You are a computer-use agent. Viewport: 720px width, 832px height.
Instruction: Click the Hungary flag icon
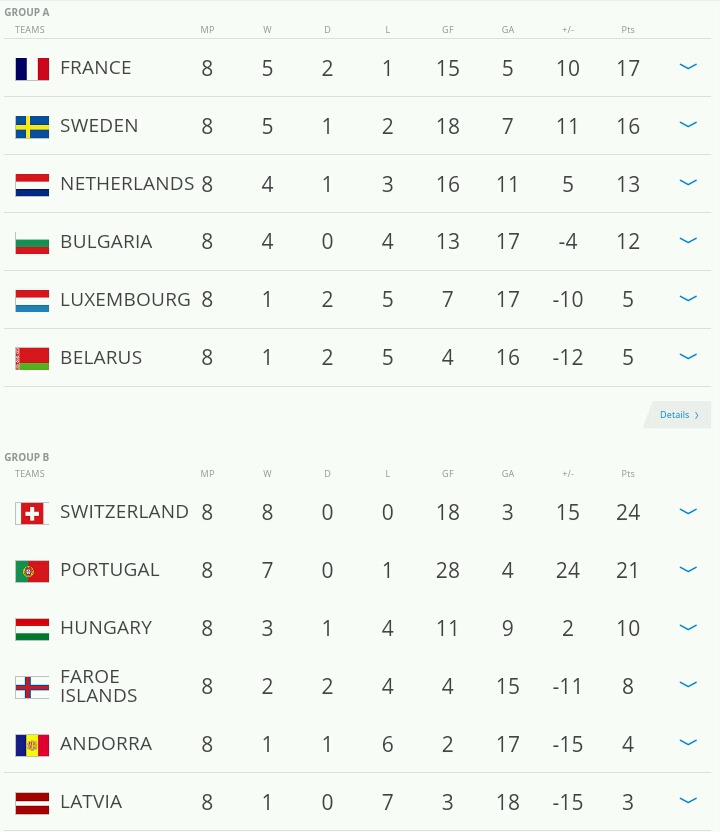31,627
